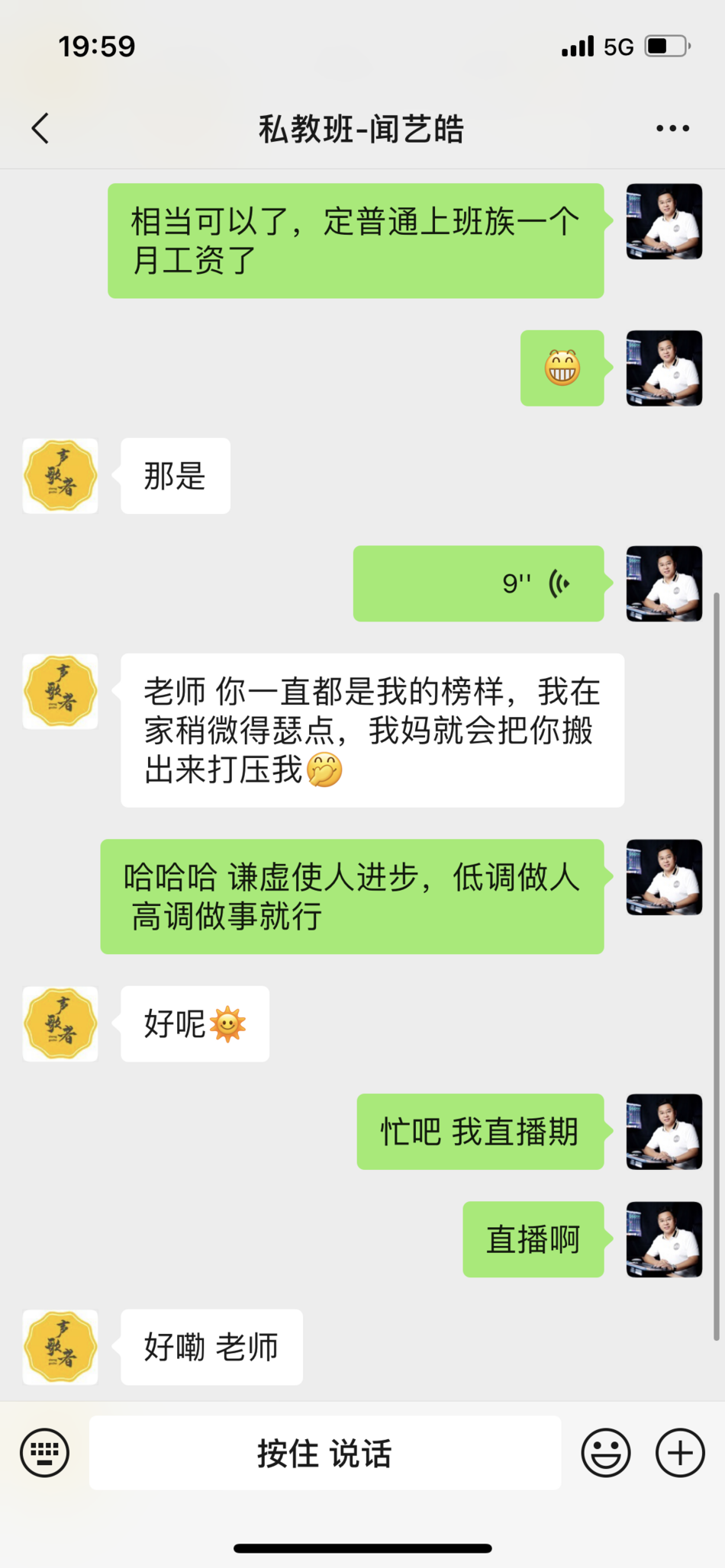Image resolution: width=725 pixels, height=1568 pixels.
Task: Go back to the chat list
Action: tap(41, 128)
